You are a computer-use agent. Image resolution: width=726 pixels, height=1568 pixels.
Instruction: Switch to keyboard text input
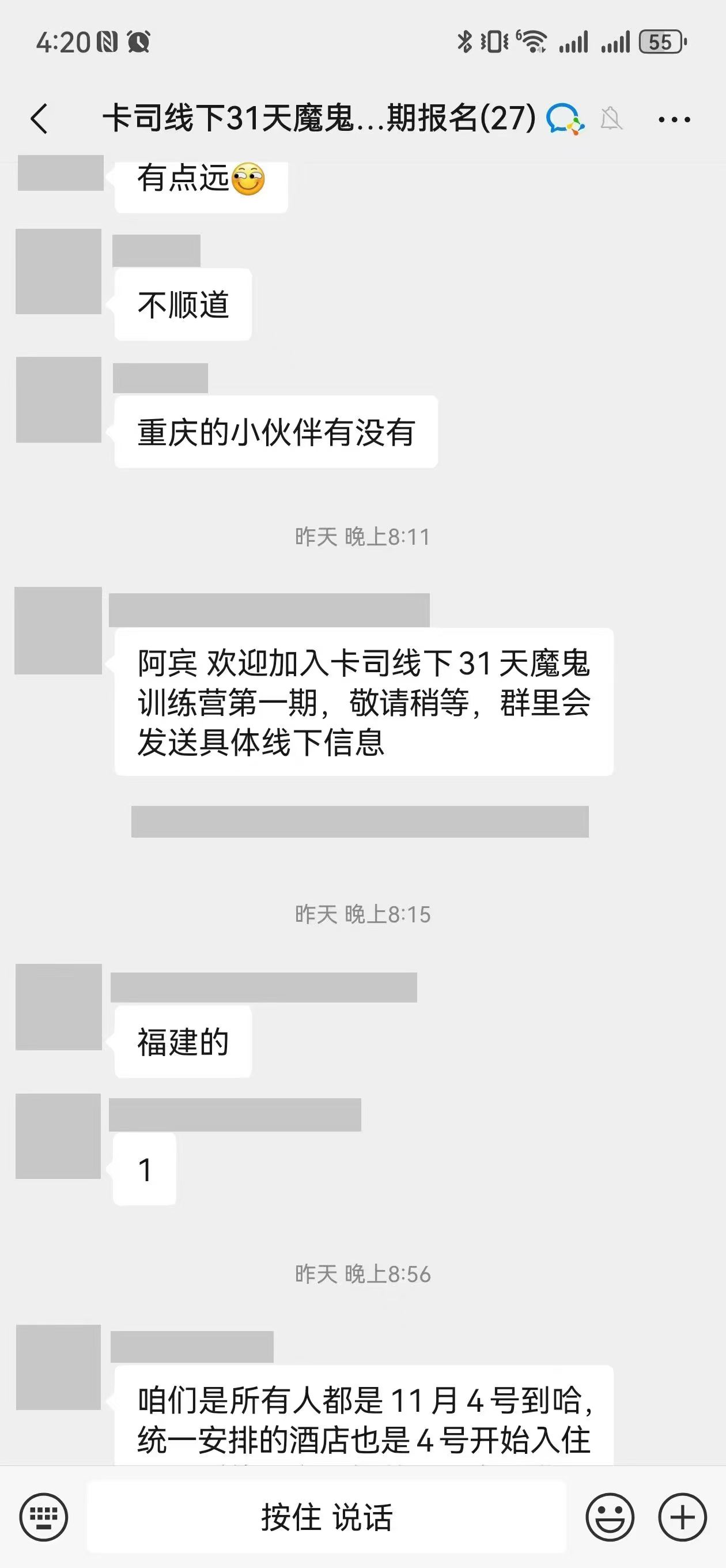click(x=44, y=1517)
